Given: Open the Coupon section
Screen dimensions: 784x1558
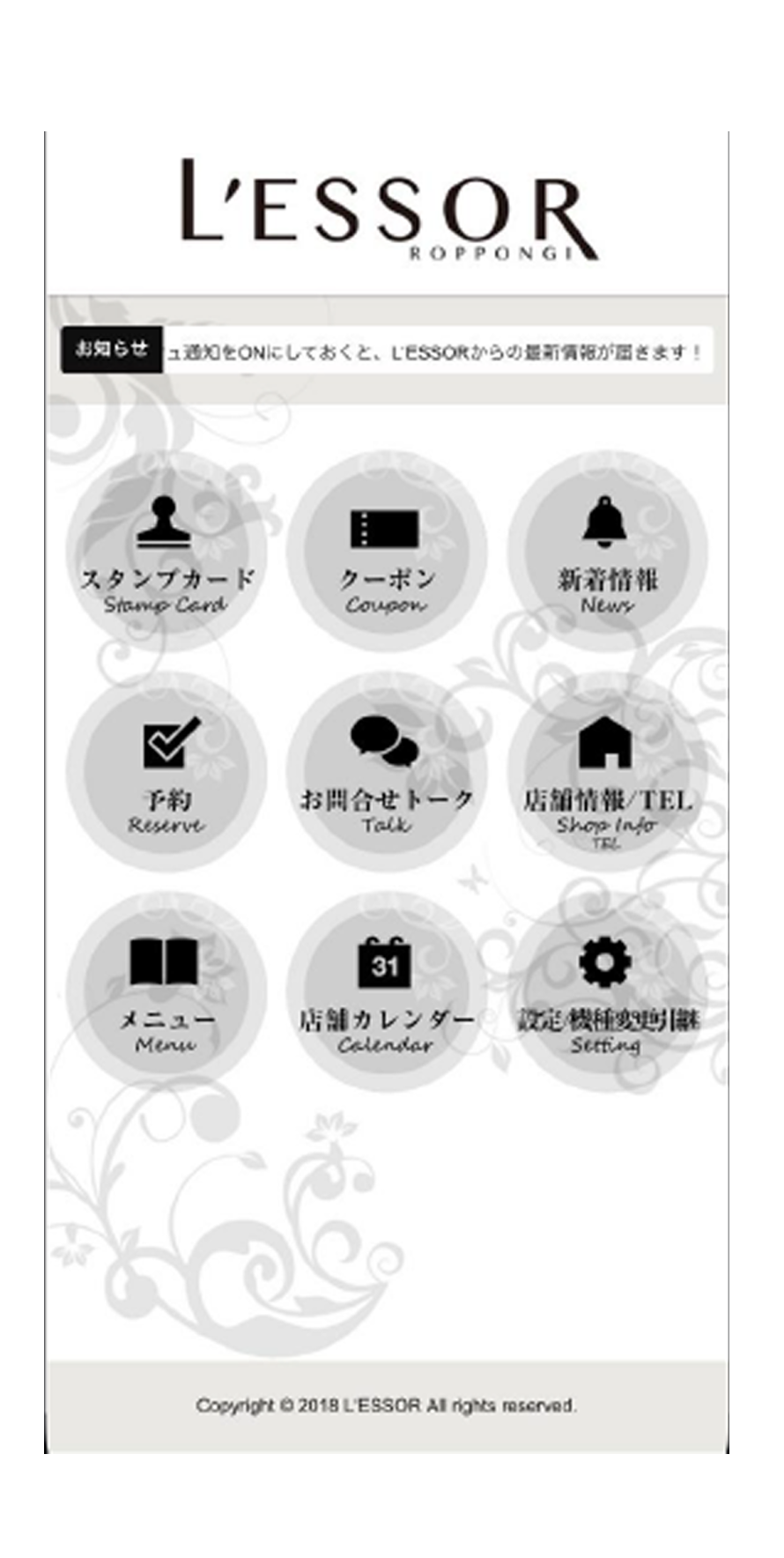Looking at the screenshot, I should tap(386, 552).
